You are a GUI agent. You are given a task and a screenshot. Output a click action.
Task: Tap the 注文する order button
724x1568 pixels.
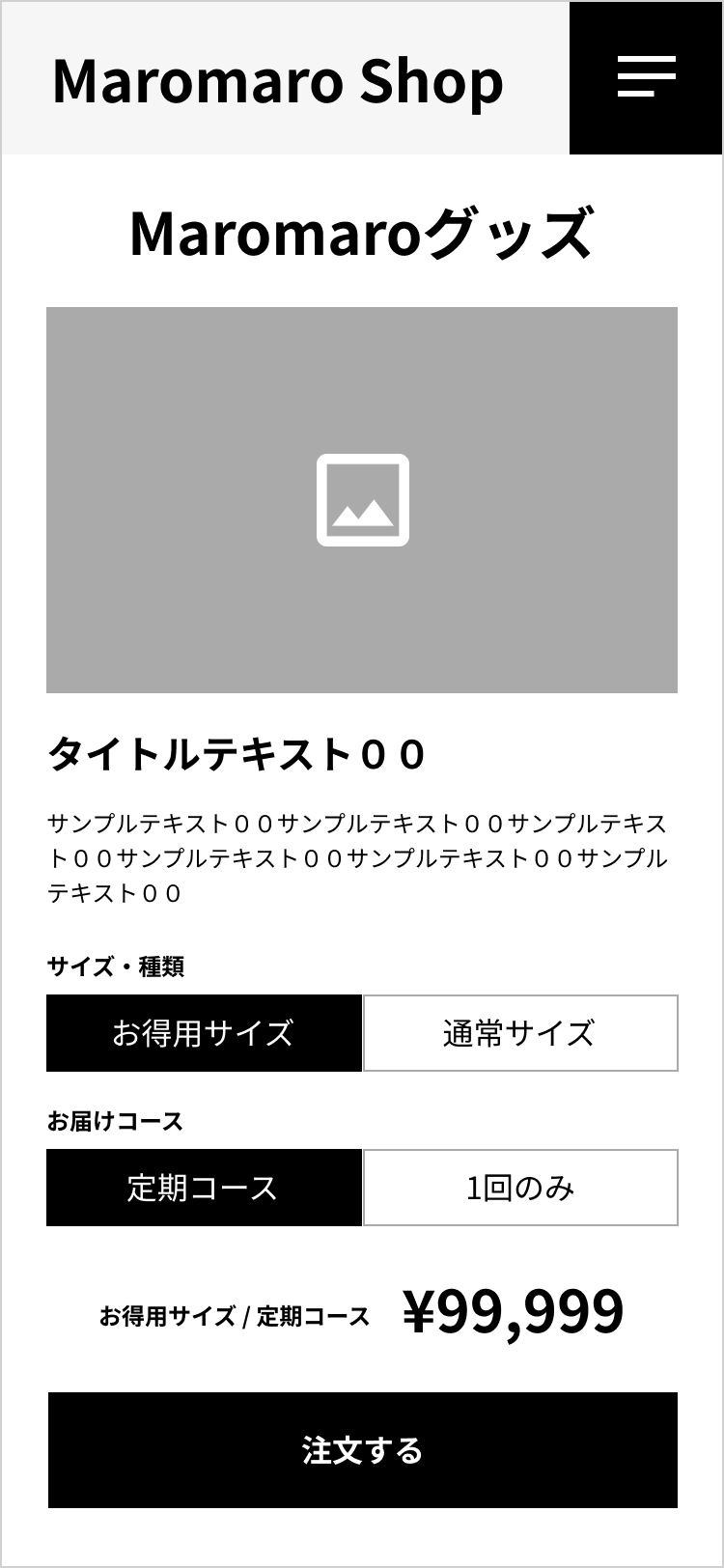point(363,1450)
